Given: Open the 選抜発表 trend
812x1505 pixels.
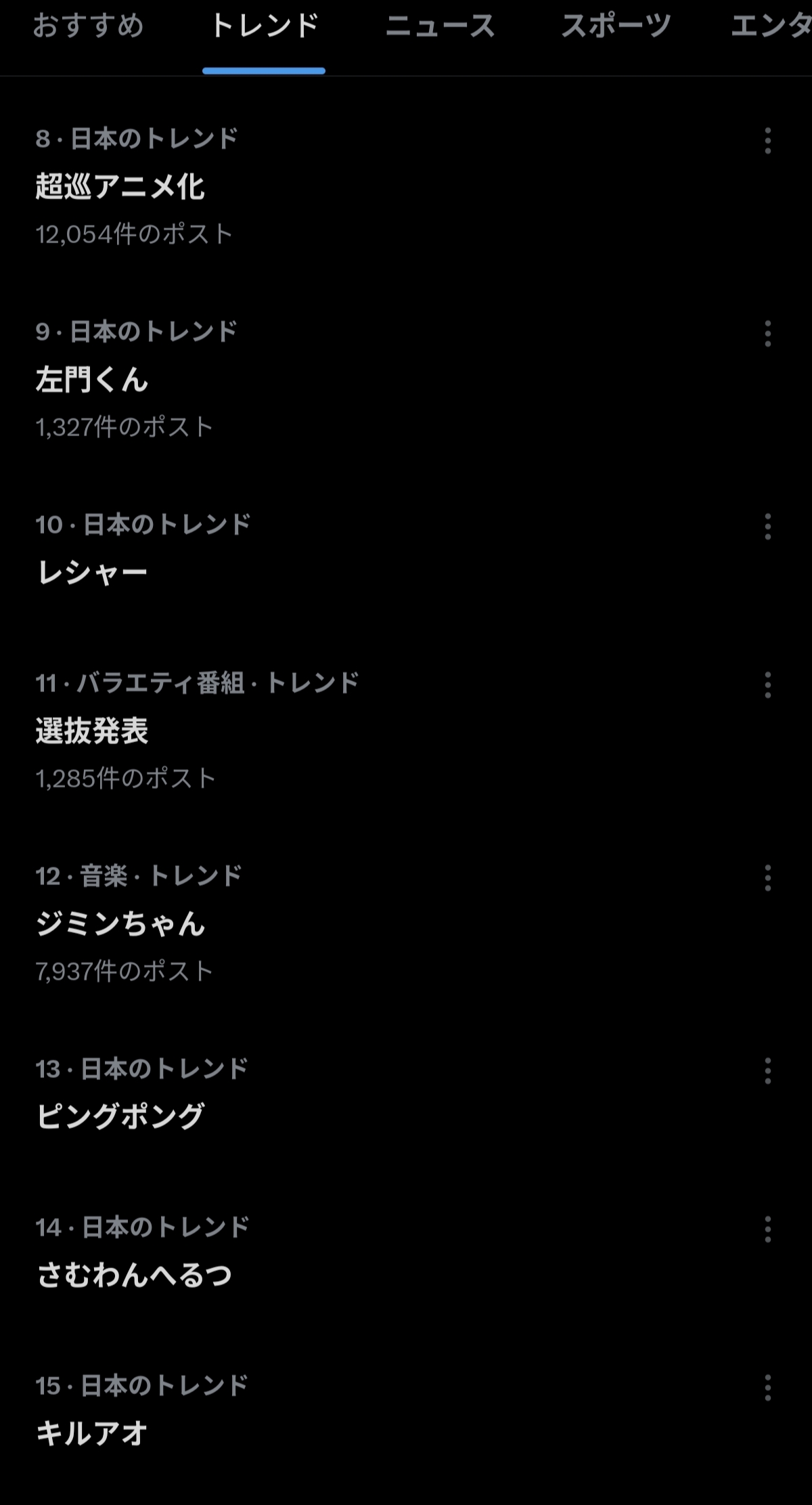Looking at the screenshot, I should 92,731.
